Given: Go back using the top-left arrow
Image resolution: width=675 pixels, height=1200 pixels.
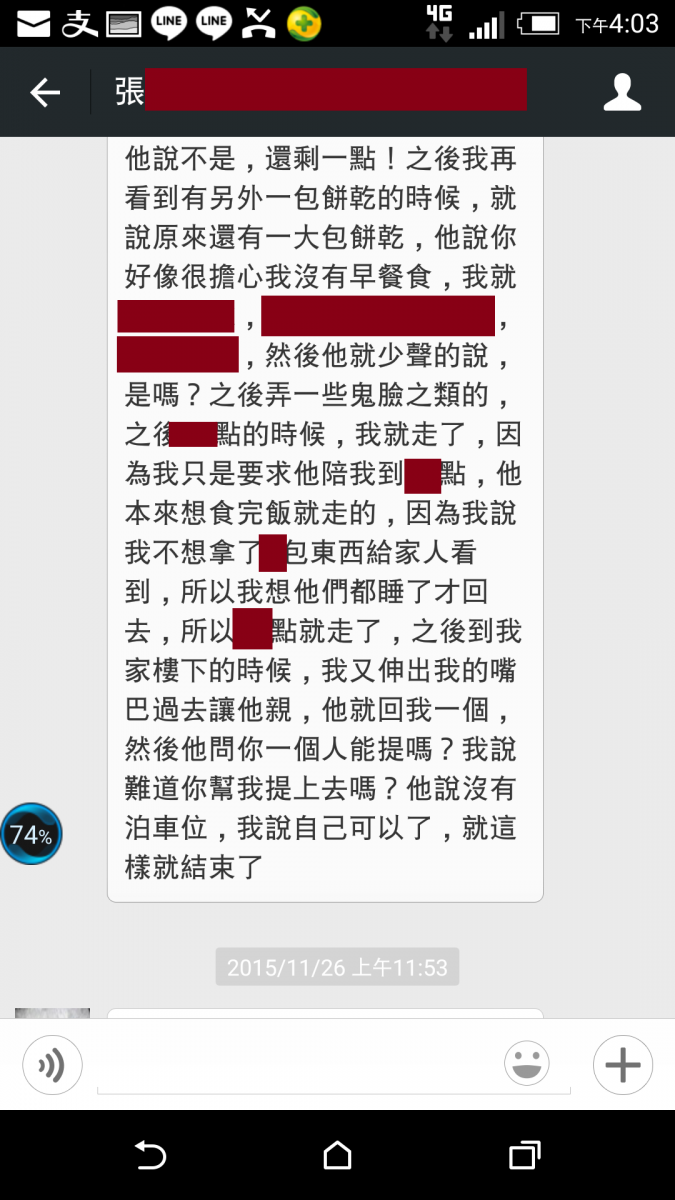Looking at the screenshot, I should point(45,93).
